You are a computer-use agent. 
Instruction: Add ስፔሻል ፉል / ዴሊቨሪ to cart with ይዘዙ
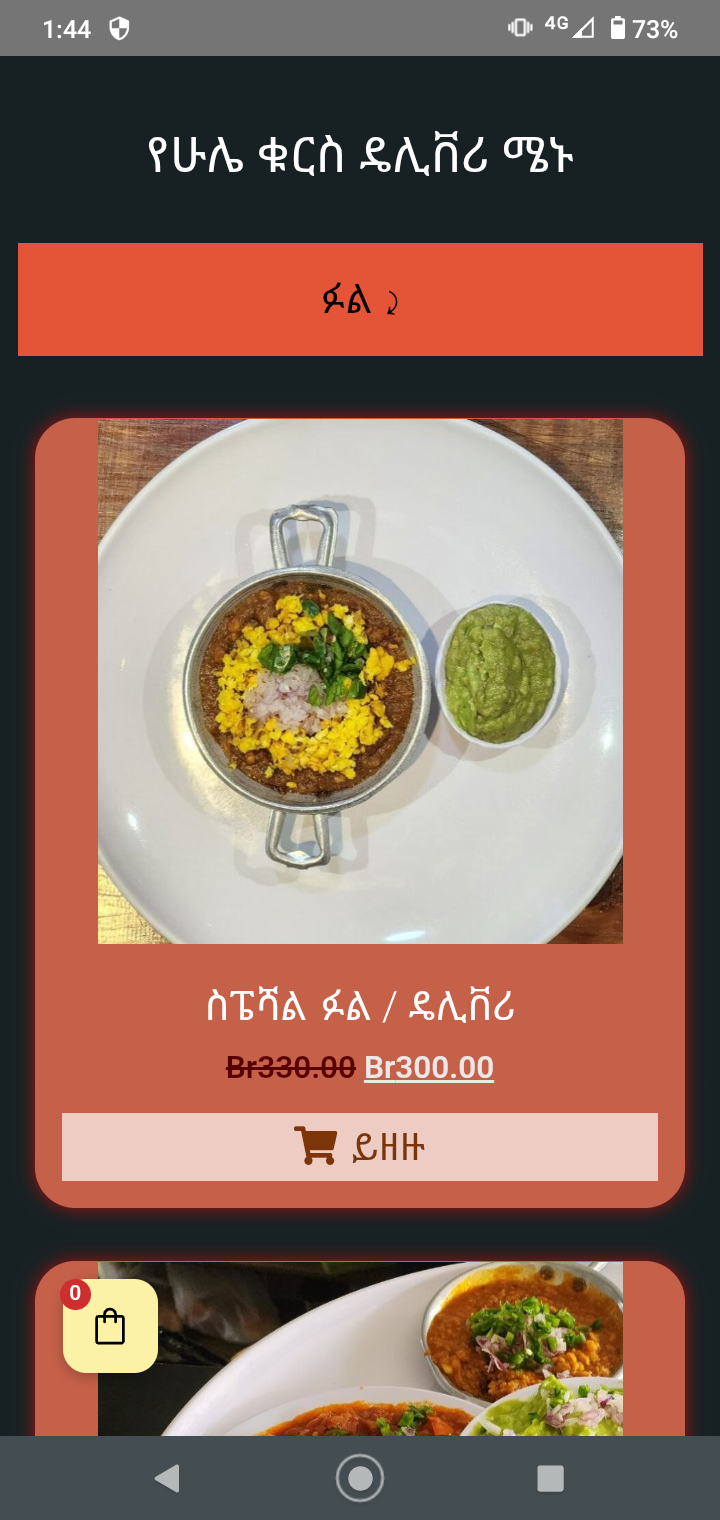tap(360, 1147)
